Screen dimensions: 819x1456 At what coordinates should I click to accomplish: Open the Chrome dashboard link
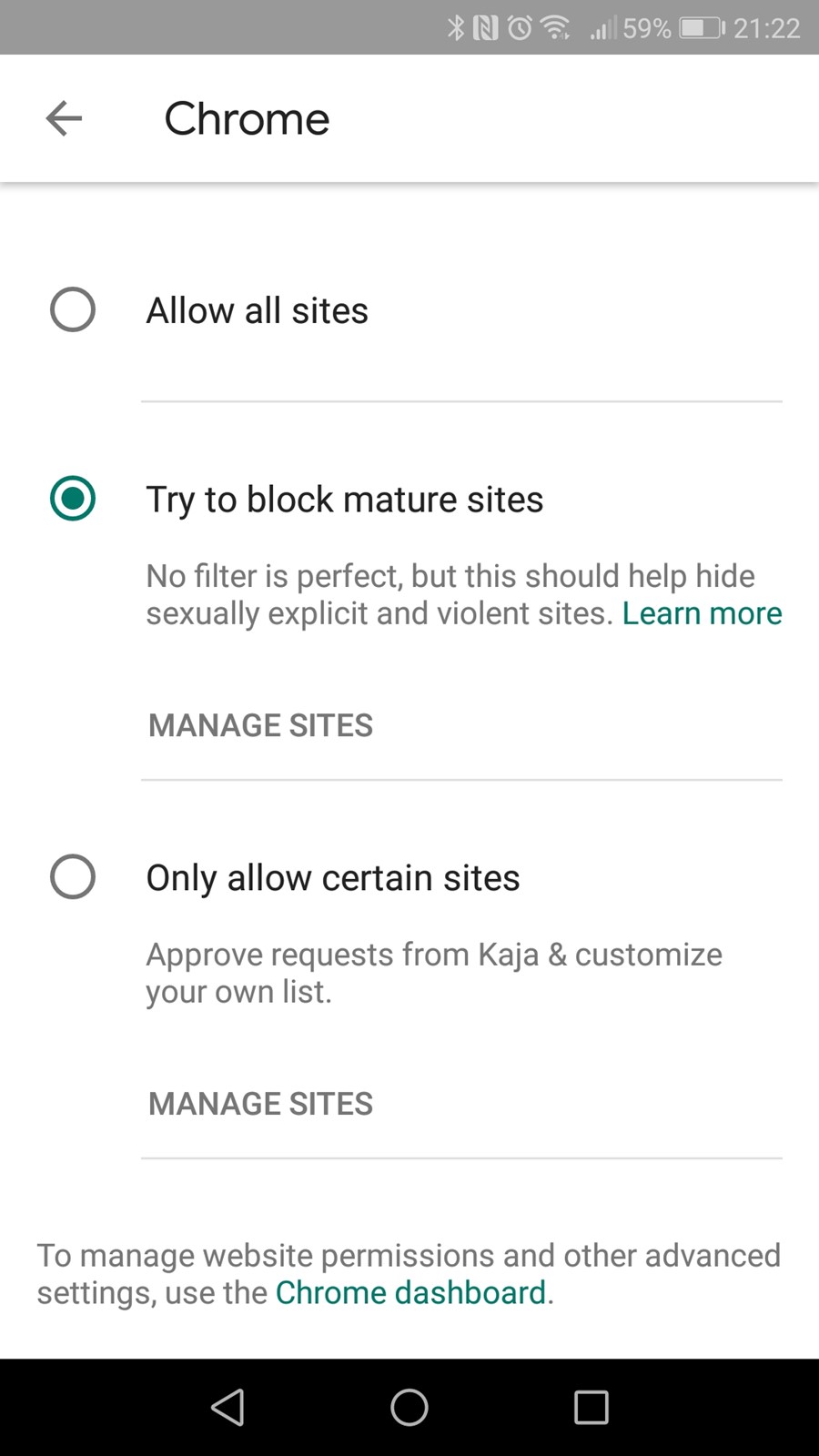click(x=410, y=1293)
